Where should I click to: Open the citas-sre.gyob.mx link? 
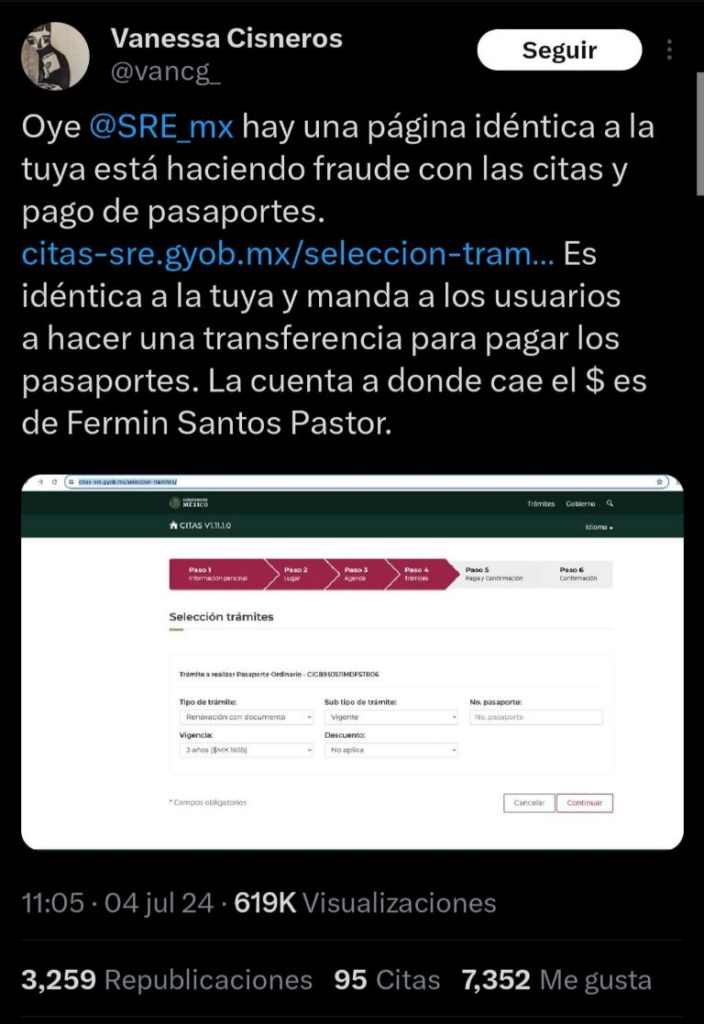coord(287,254)
